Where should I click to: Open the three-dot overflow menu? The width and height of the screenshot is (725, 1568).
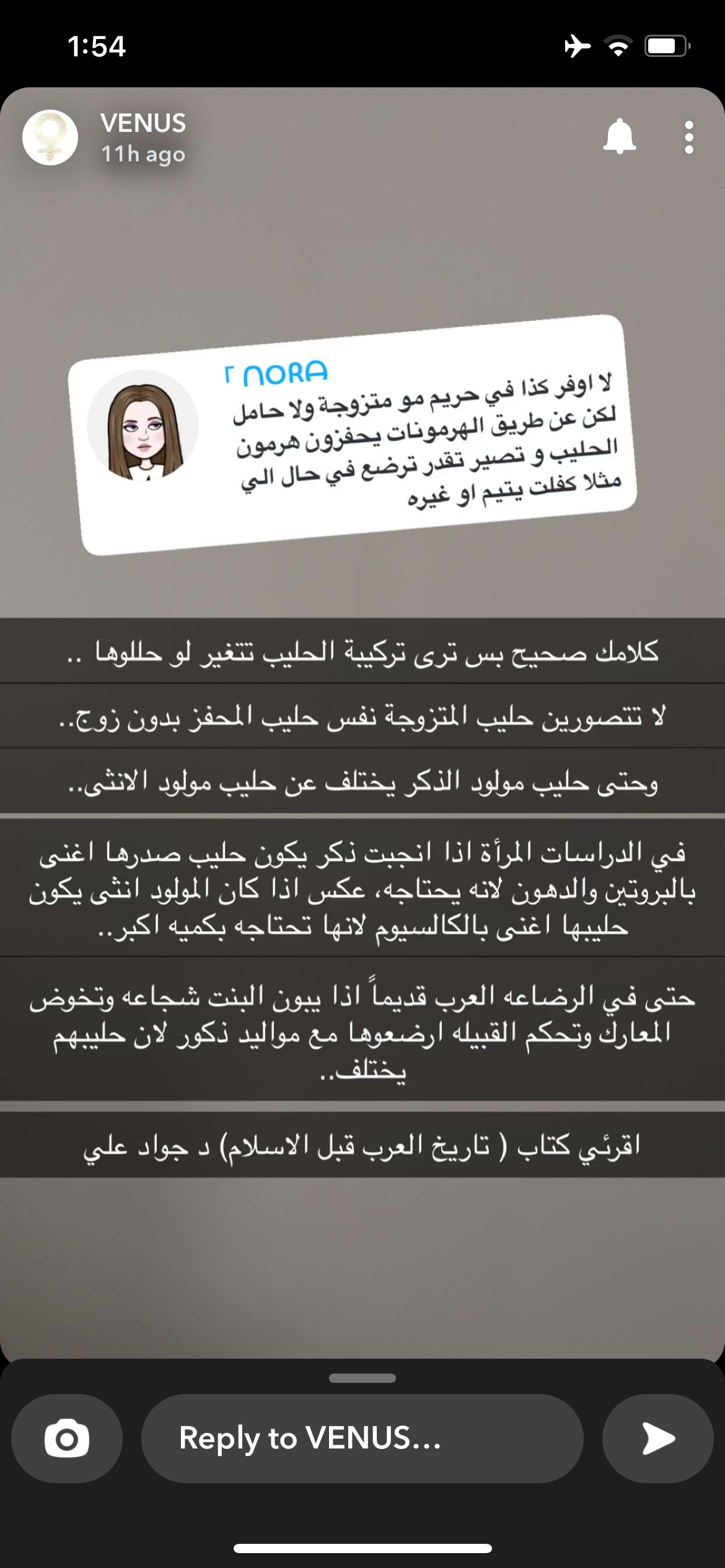688,137
